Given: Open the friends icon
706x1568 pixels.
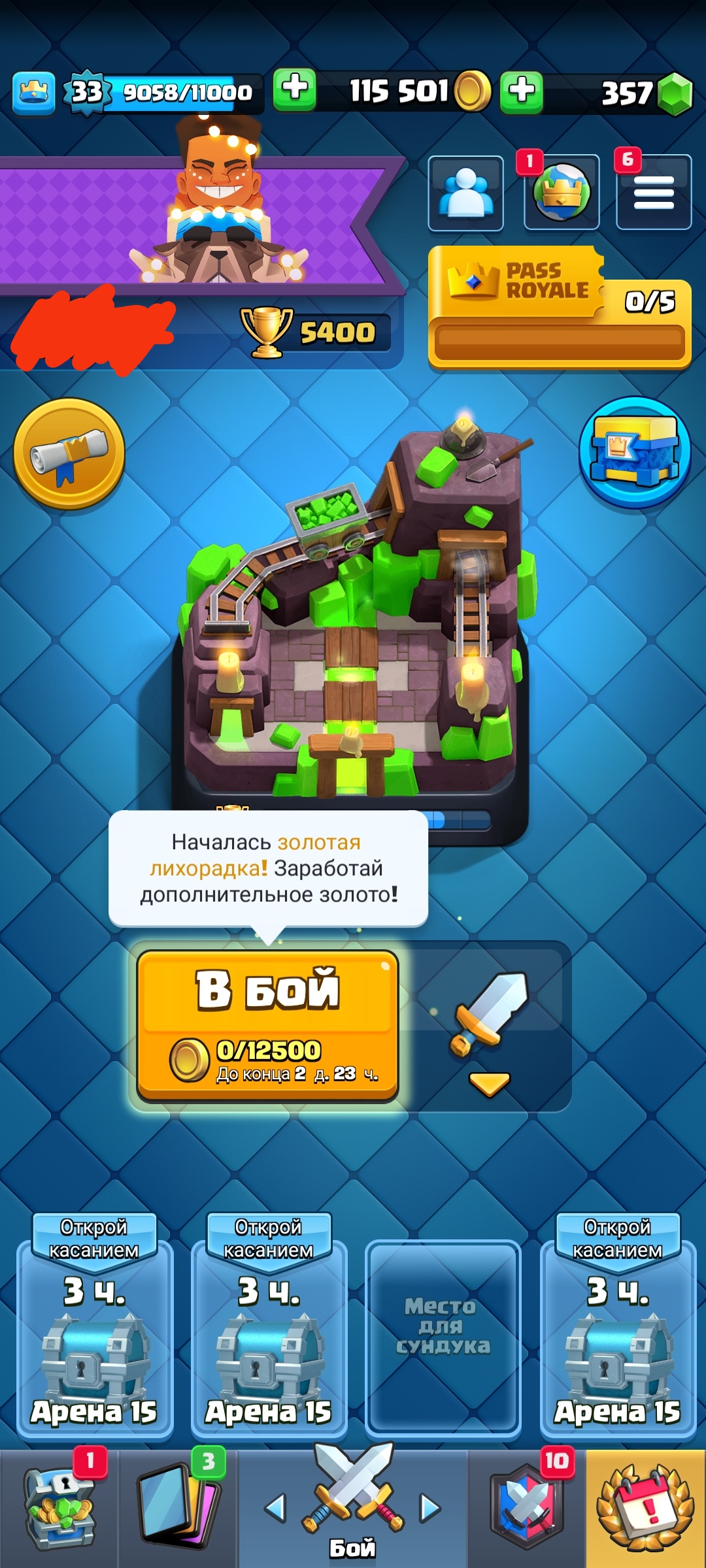Looking at the screenshot, I should click(x=465, y=193).
